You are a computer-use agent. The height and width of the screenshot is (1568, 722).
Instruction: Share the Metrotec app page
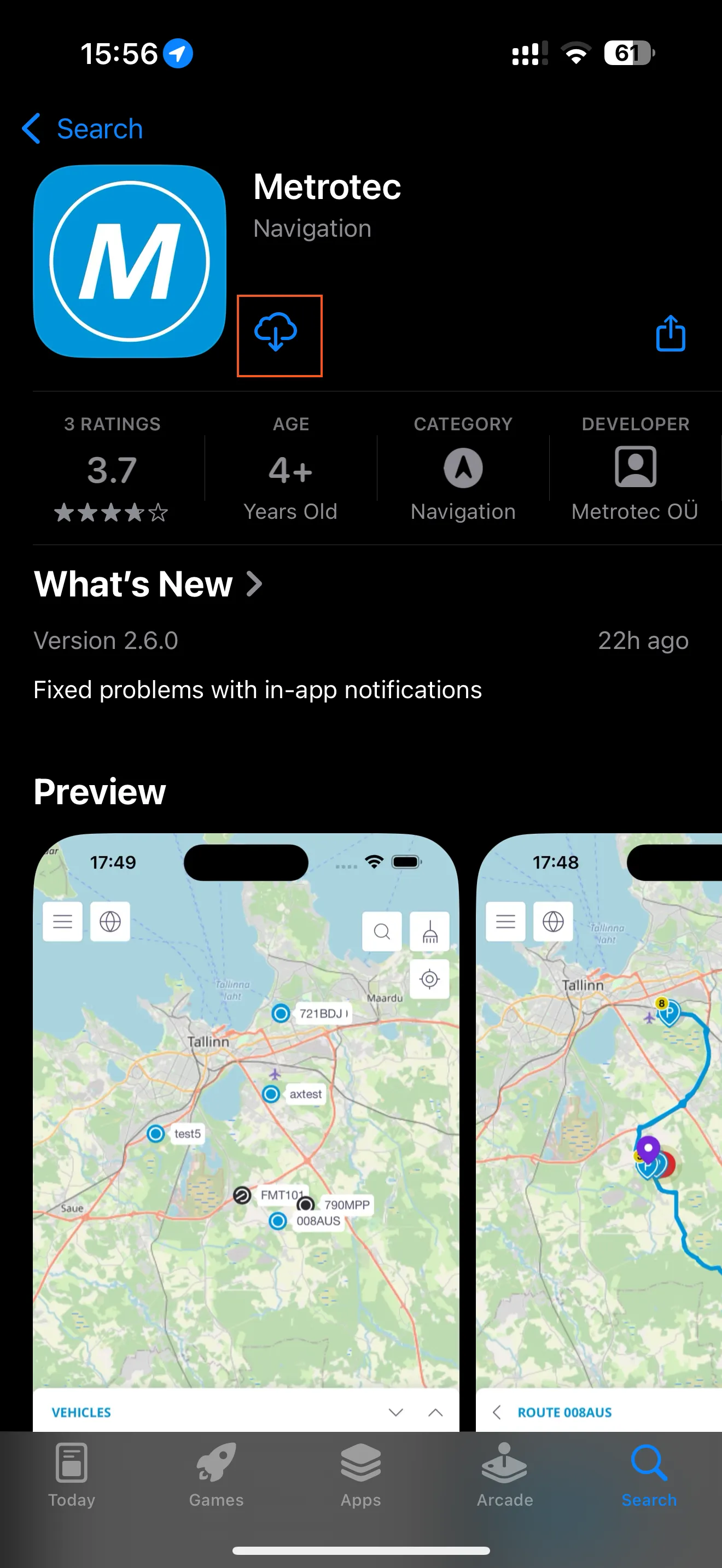click(x=670, y=334)
